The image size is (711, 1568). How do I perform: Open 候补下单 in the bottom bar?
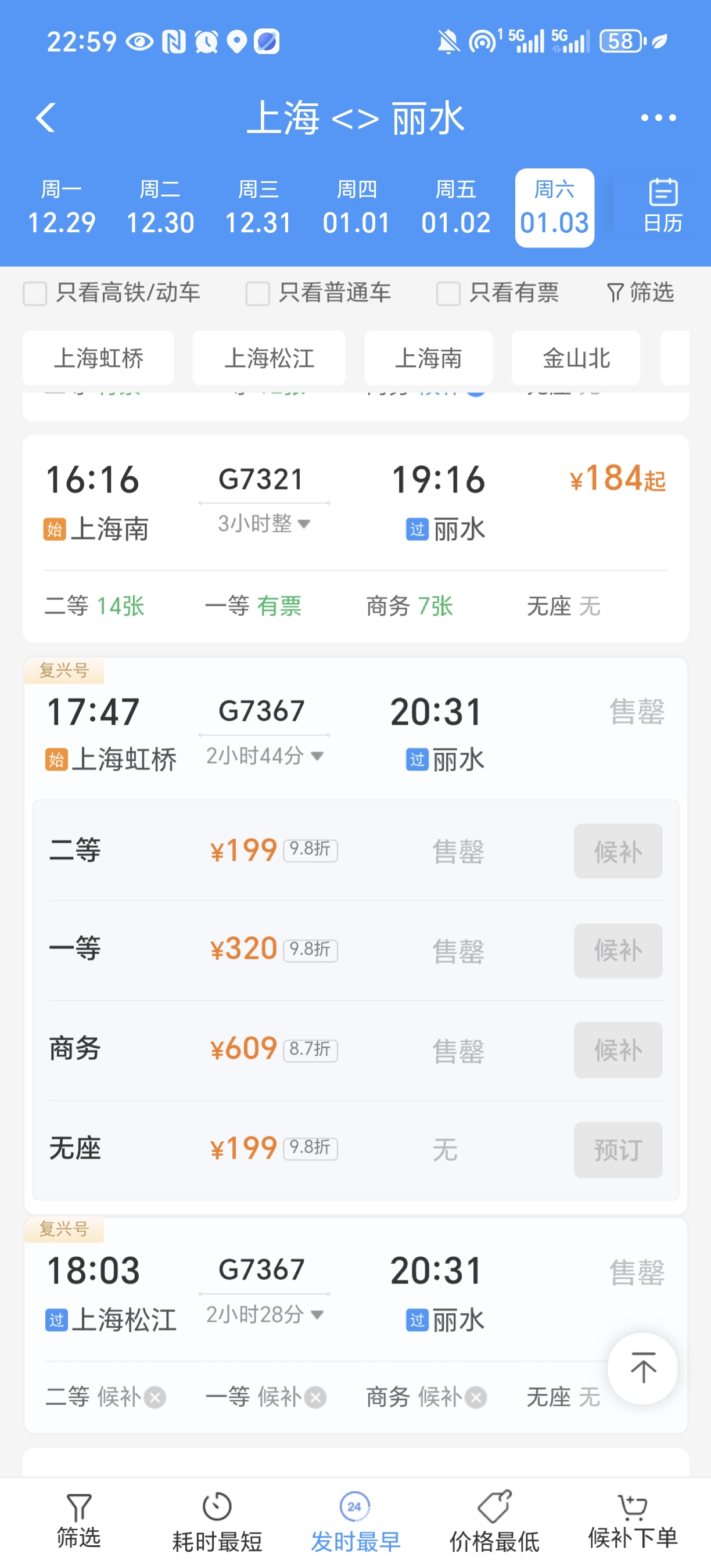pos(633,1522)
